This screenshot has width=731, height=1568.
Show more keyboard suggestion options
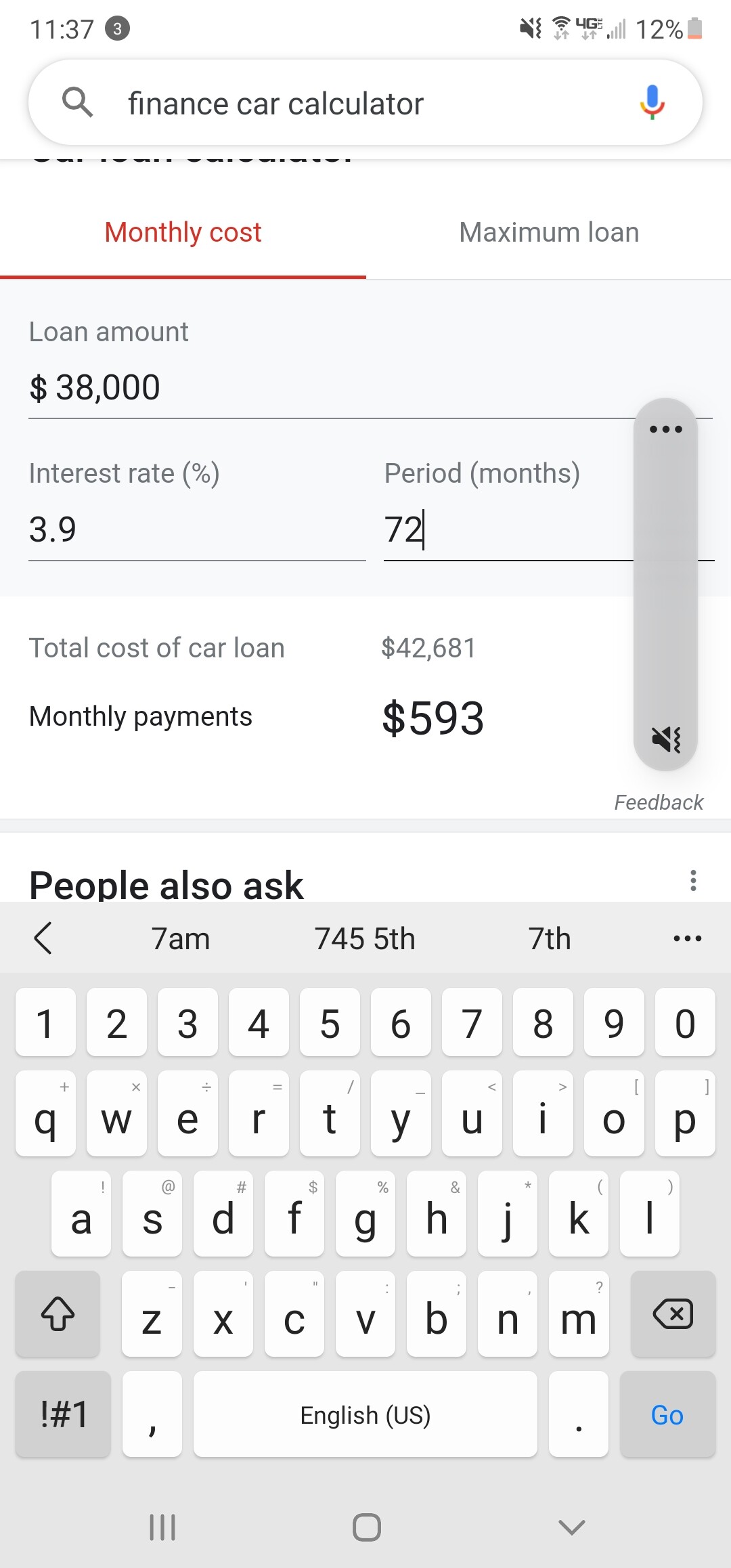(x=687, y=939)
